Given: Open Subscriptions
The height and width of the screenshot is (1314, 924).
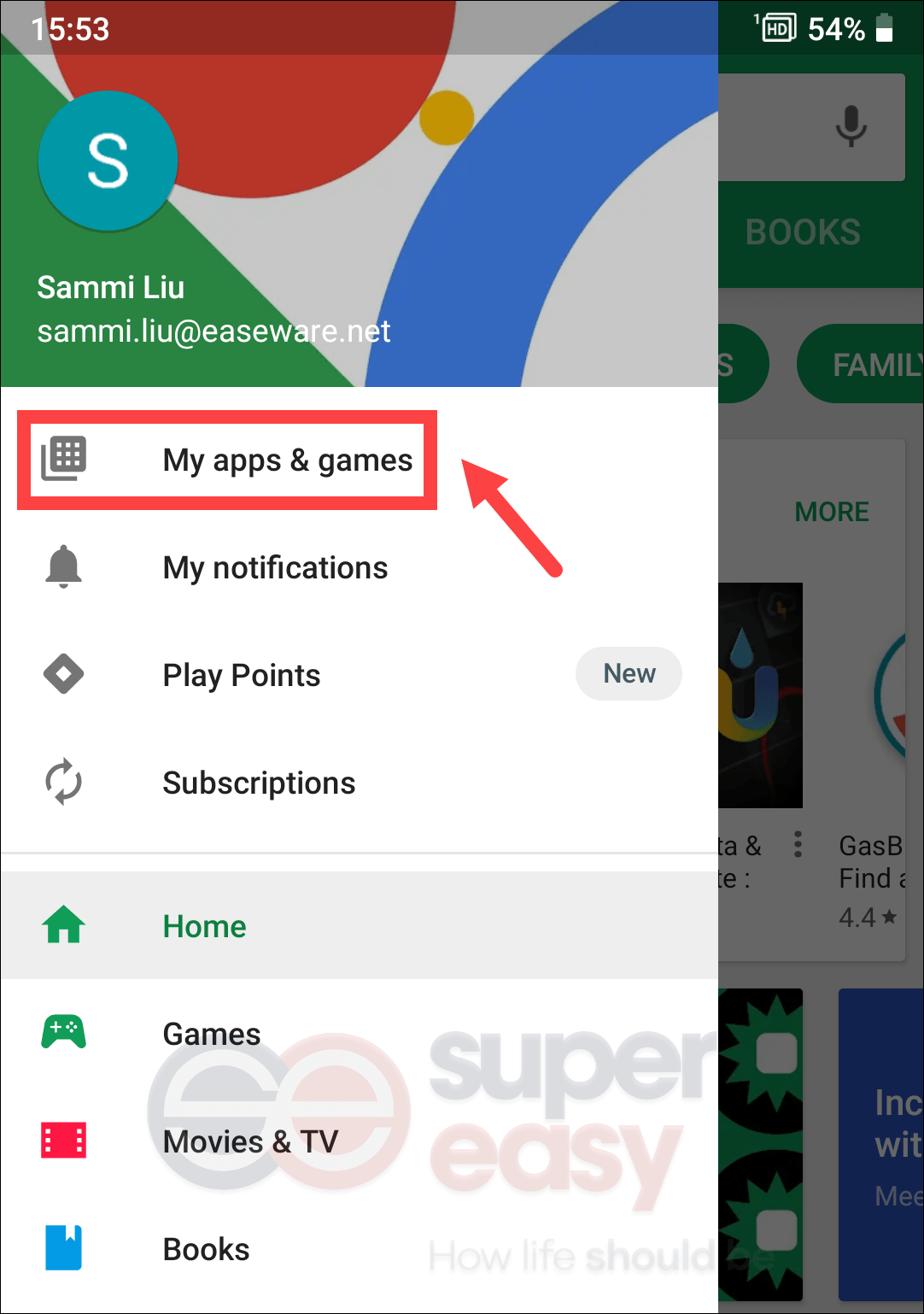Looking at the screenshot, I should coord(259,783).
